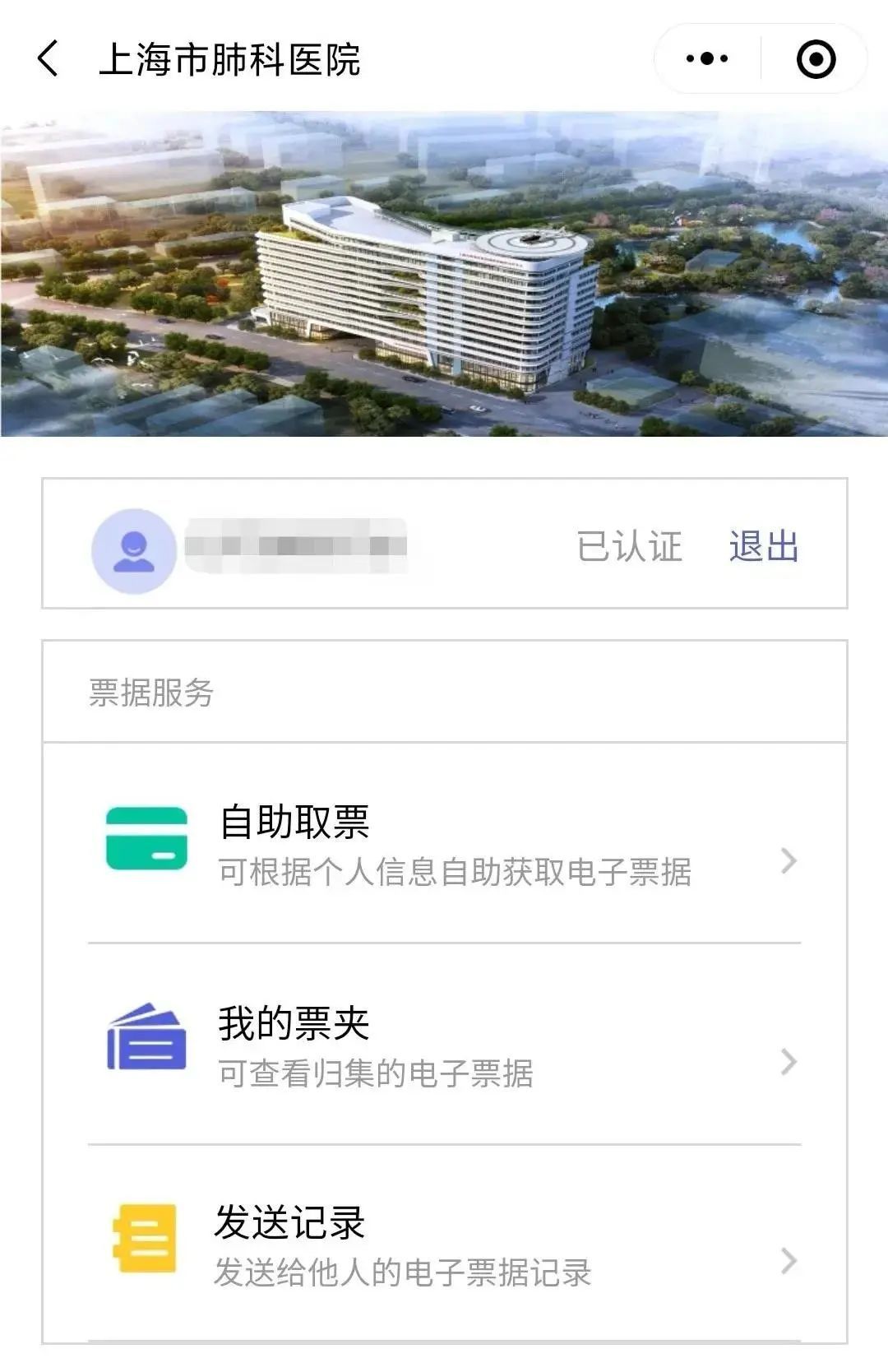This screenshot has height=1372, width=888.
Task: Tap 退出 to log out
Action: [x=763, y=547]
